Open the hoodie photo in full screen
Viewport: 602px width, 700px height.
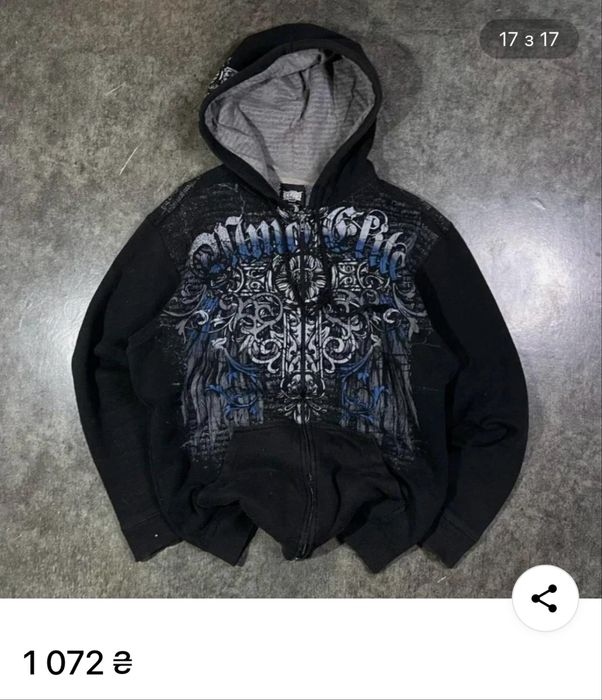click(300, 300)
